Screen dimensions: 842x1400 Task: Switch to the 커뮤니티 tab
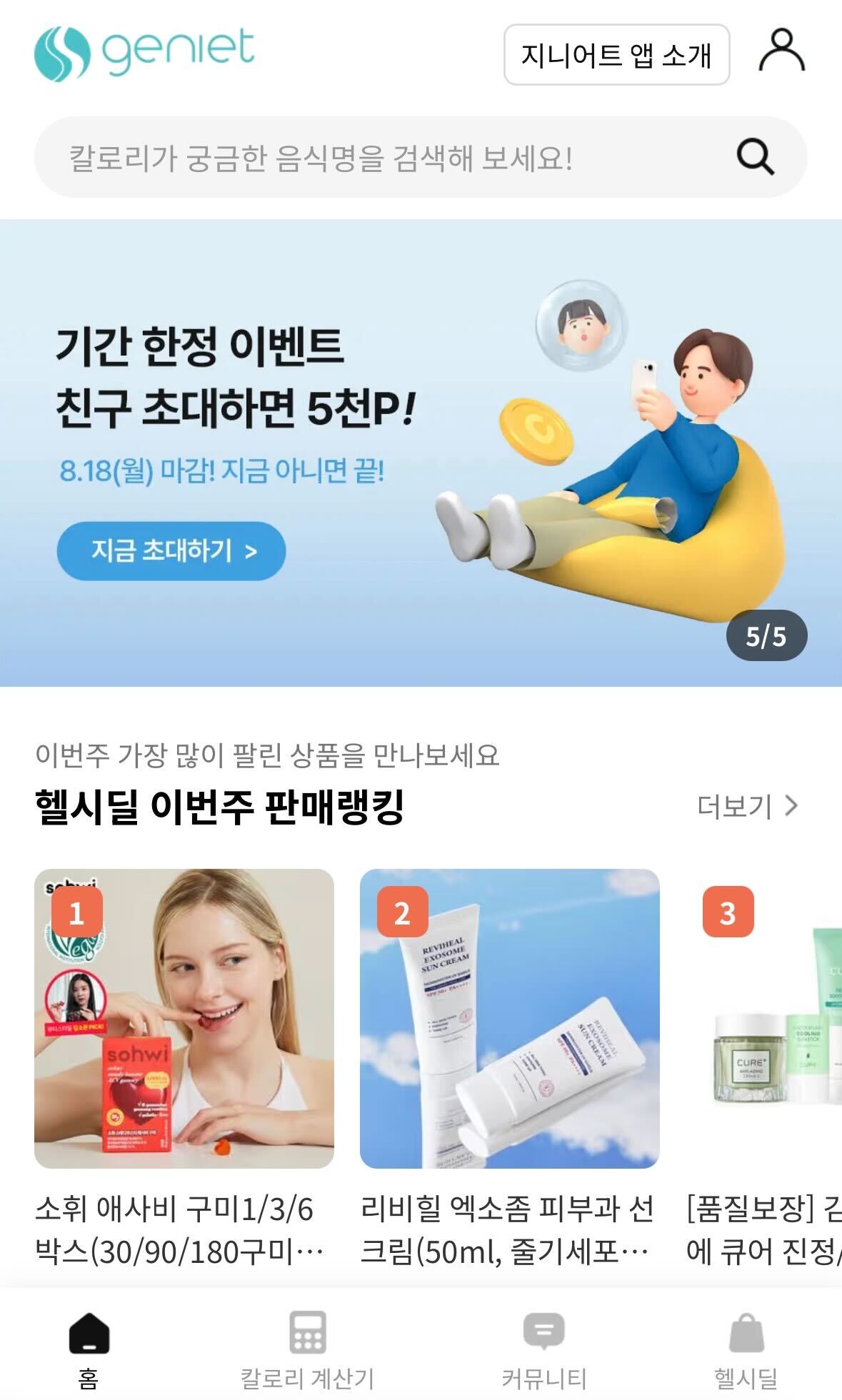pos(543,1349)
